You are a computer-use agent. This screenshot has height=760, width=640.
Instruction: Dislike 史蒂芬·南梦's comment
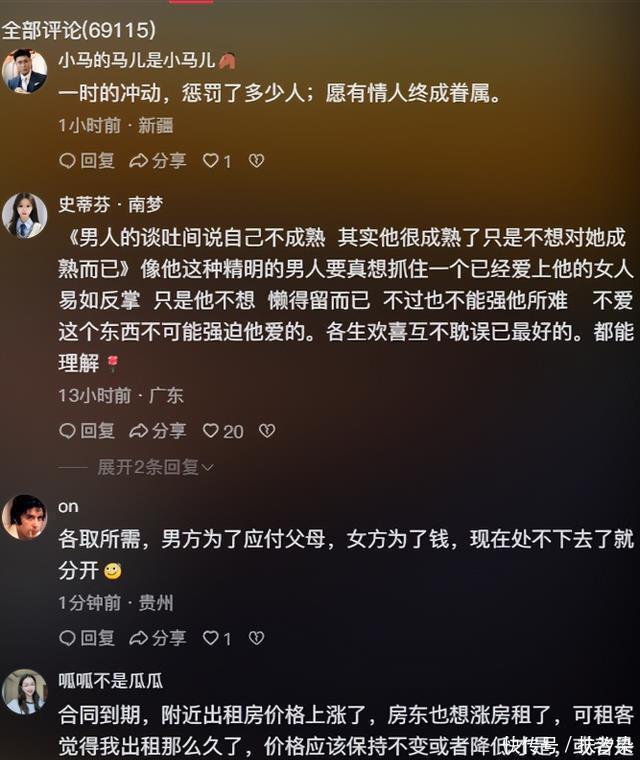[x=266, y=430]
